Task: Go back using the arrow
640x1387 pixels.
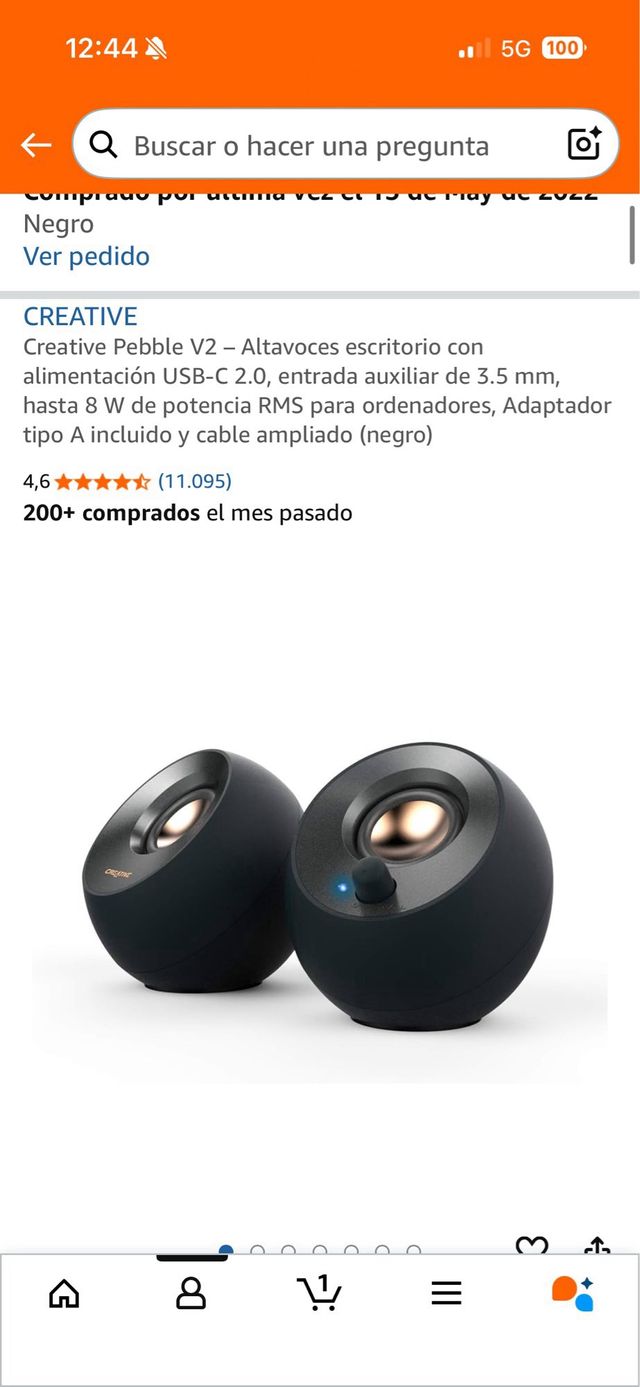Action: tap(36, 145)
